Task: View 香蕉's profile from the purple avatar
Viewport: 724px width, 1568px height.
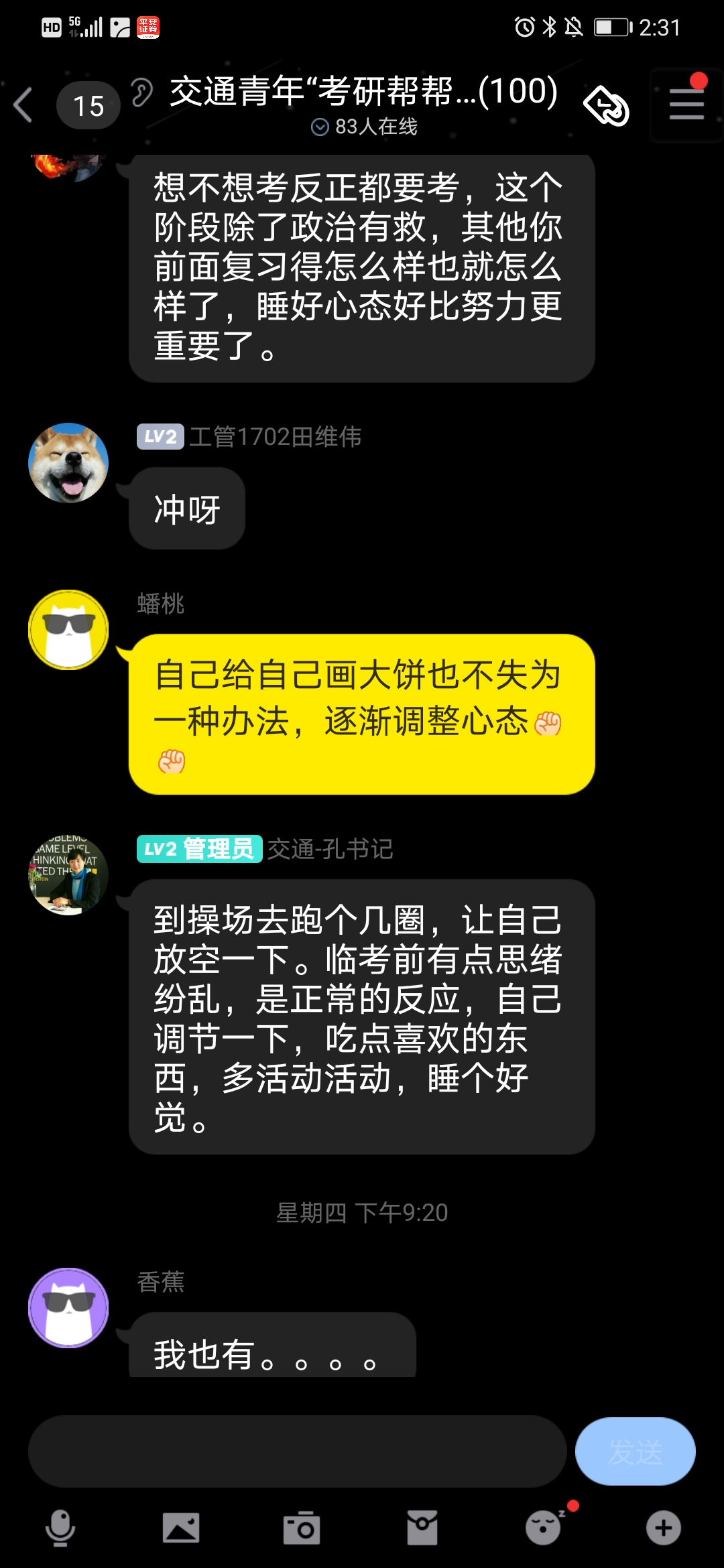Action: [x=68, y=1307]
